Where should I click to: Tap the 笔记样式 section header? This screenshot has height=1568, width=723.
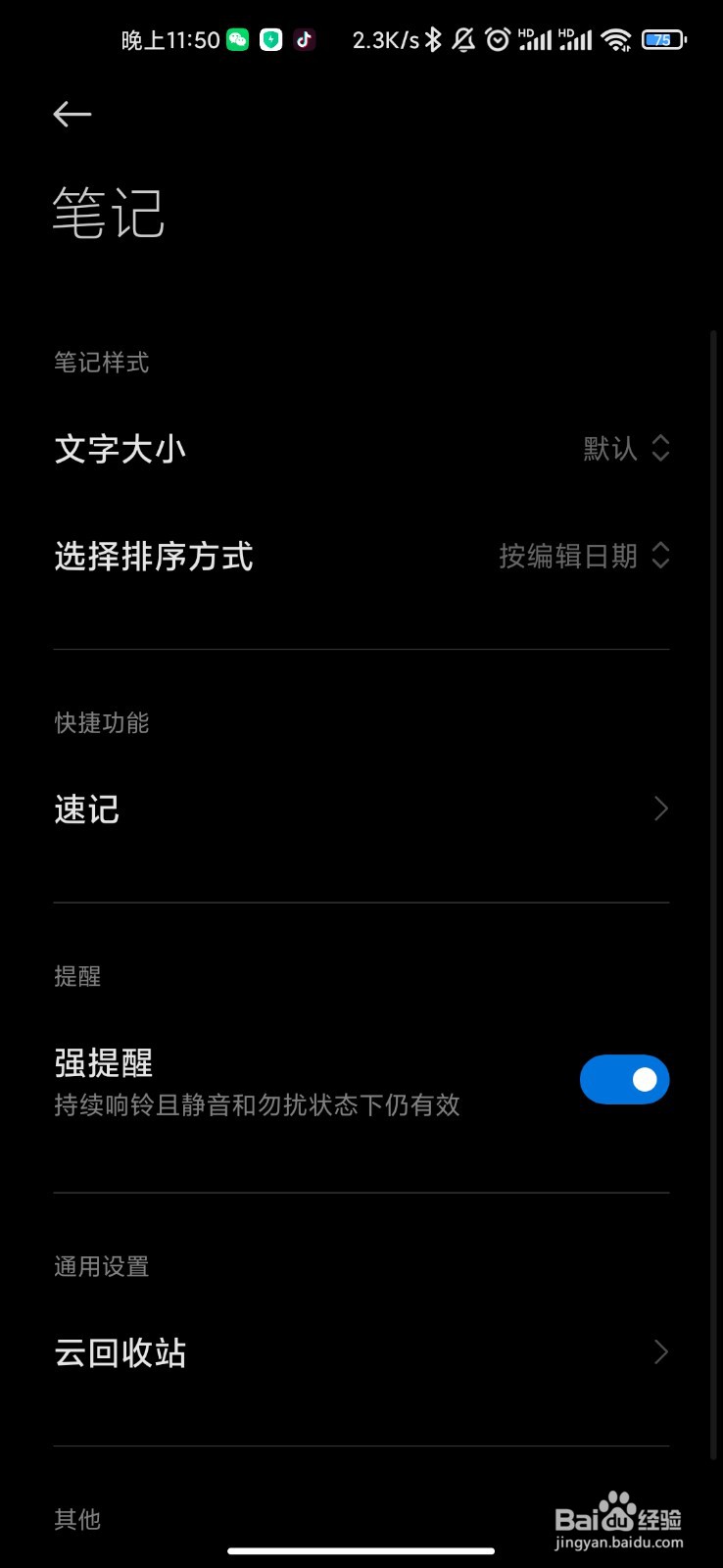click(x=101, y=363)
